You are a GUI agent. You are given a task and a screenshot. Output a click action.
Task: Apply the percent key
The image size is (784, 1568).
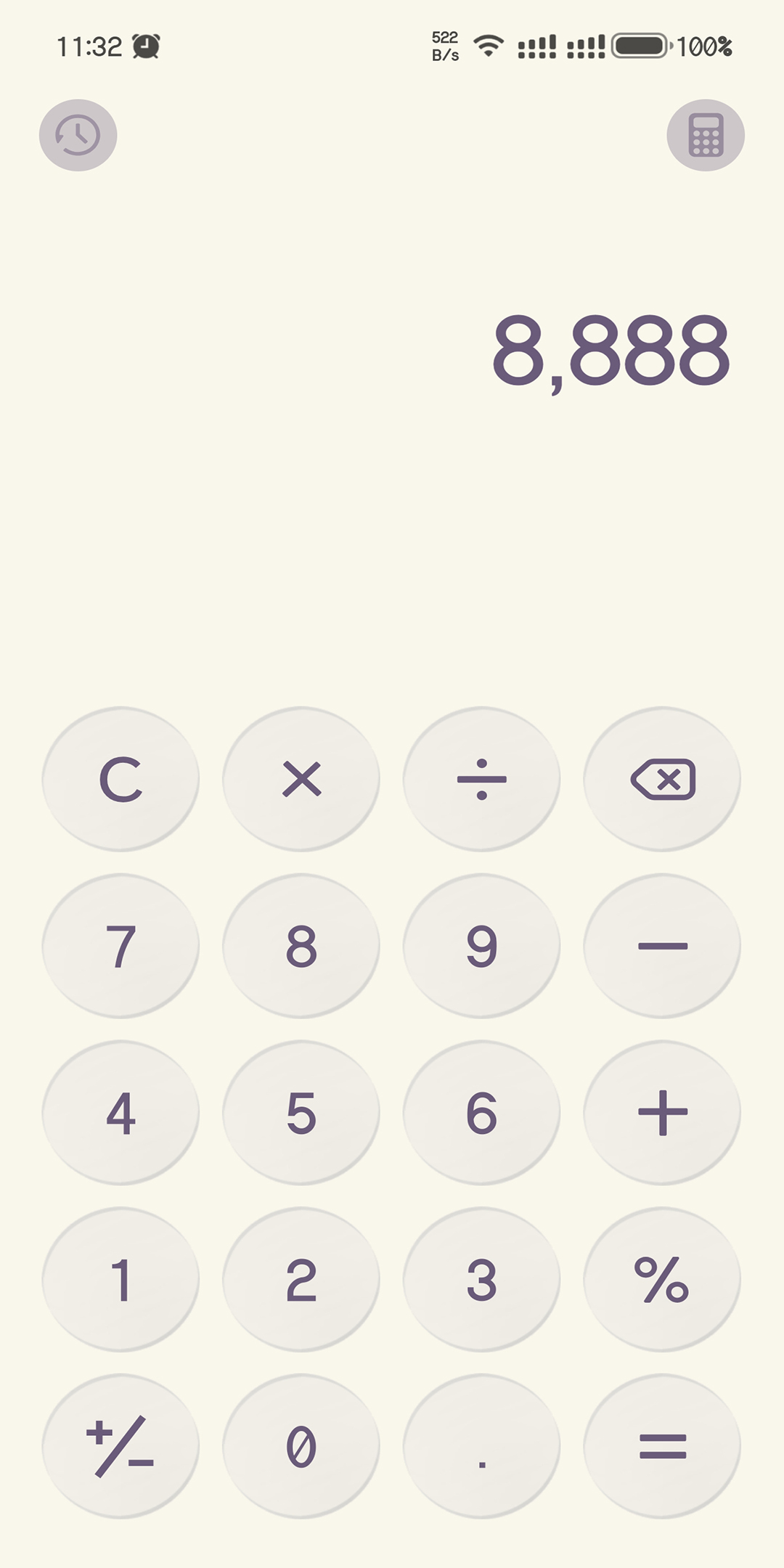(x=662, y=1279)
